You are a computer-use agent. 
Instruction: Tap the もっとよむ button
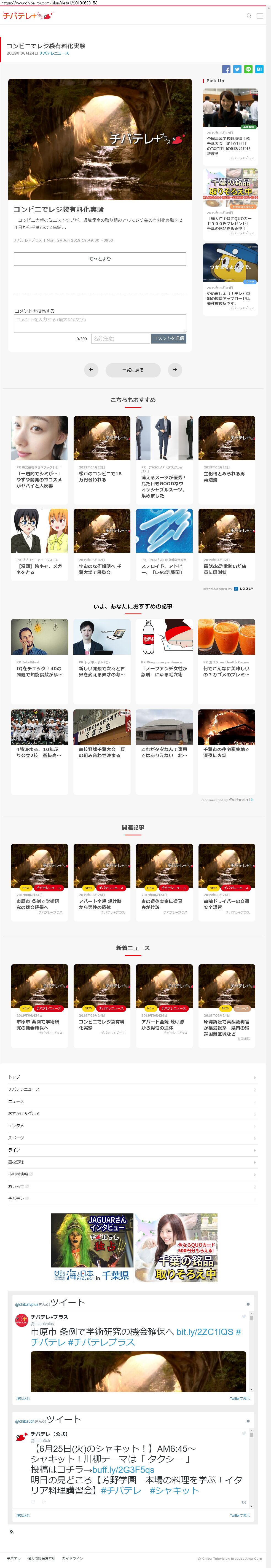tap(100, 259)
